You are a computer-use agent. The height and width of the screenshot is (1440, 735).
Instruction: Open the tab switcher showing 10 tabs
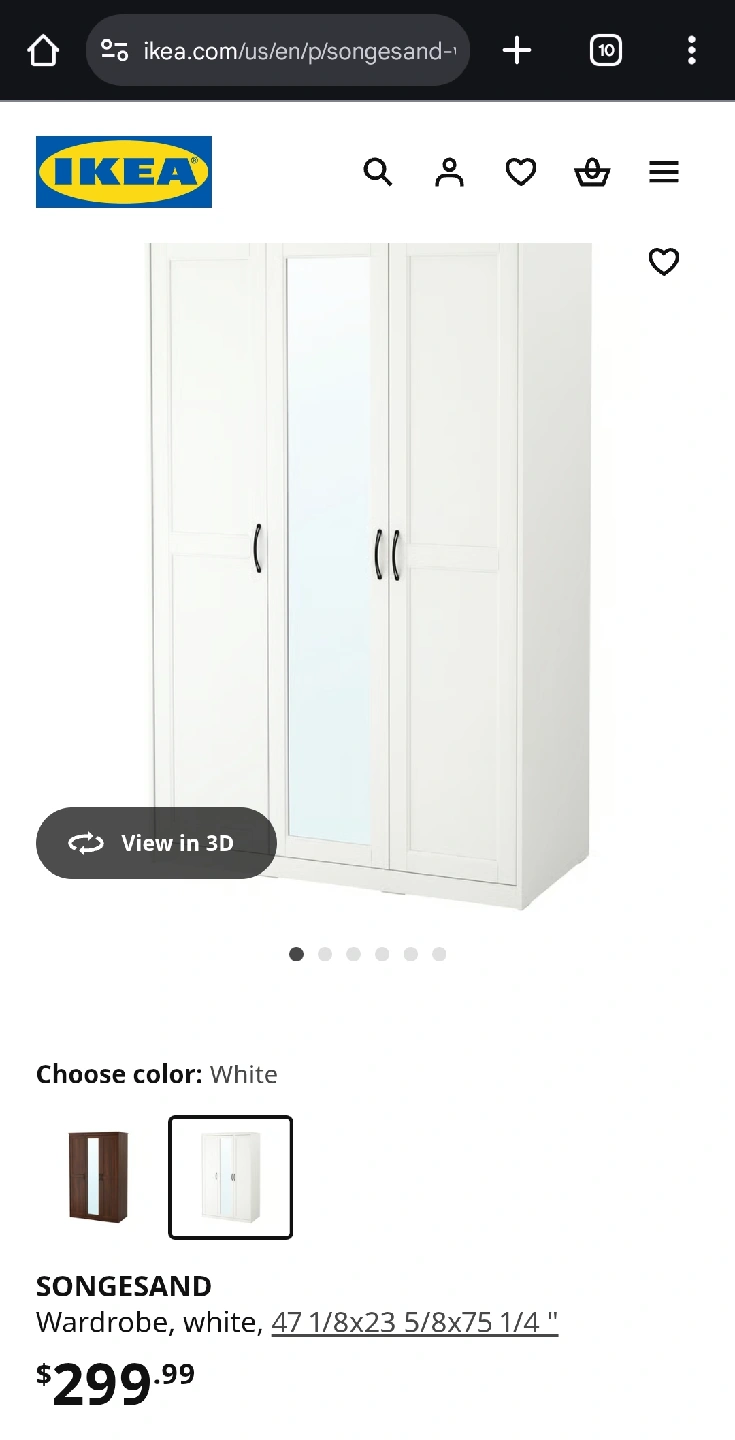[x=606, y=50]
